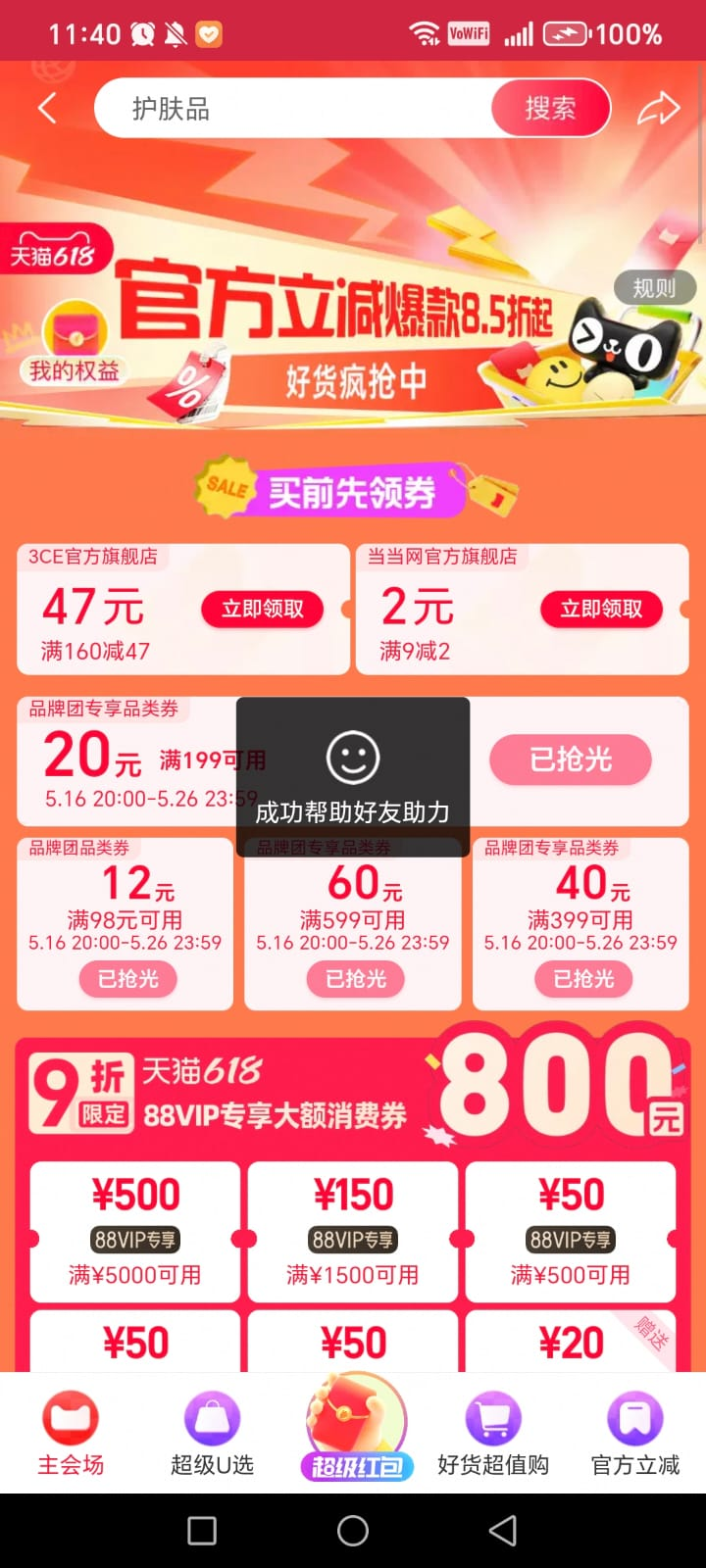Switch to the 主会场 tab
Viewport: 706px width, 1568px height.
[x=71, y=1433]
